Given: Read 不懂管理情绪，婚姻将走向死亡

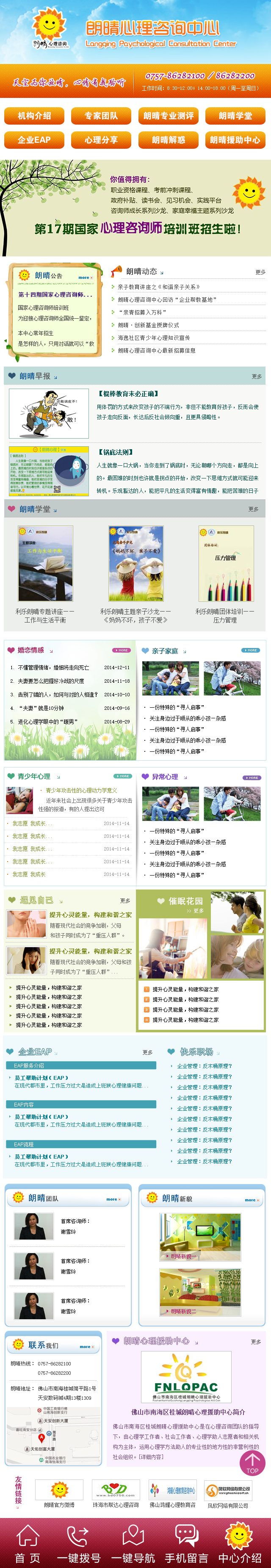Looking at the screenshot, I should pos(53,668).
